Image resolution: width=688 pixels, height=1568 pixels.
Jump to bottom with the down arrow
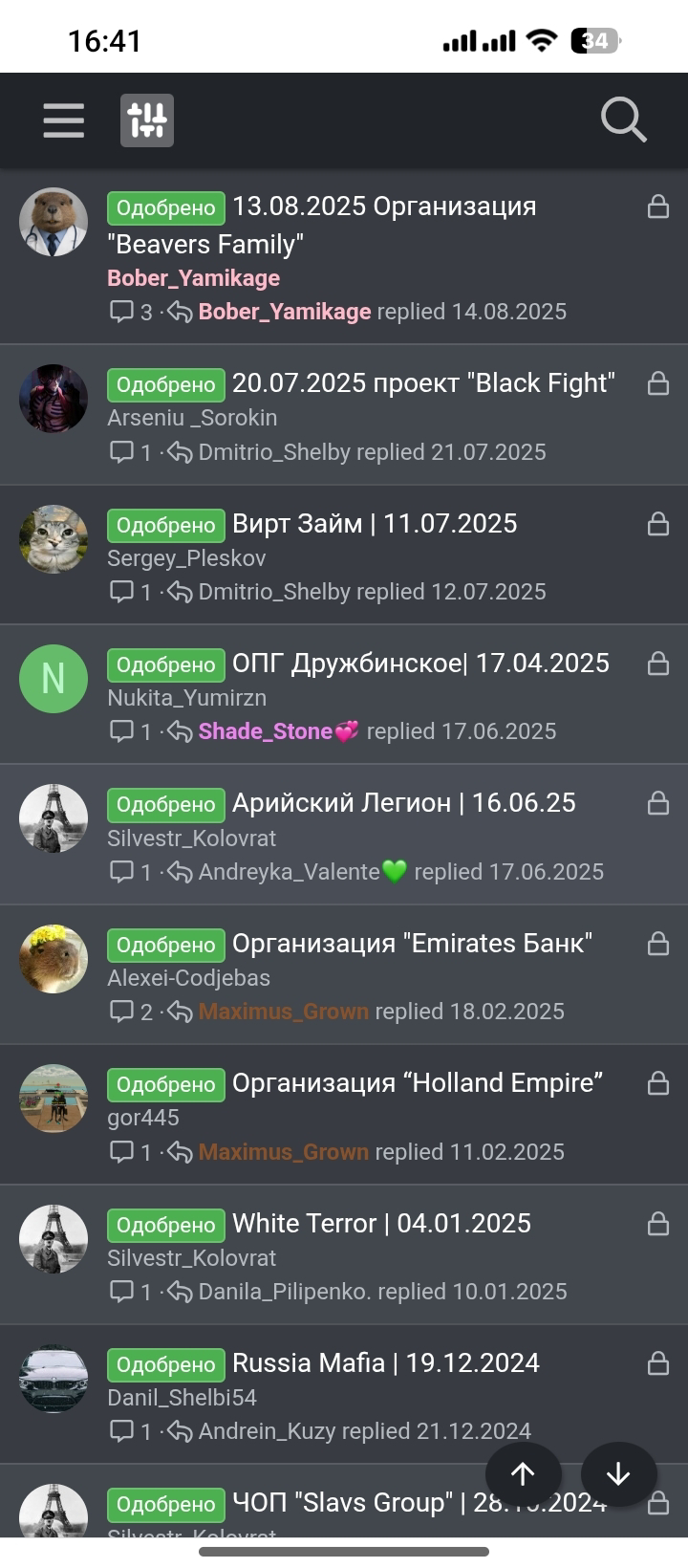618,1473
